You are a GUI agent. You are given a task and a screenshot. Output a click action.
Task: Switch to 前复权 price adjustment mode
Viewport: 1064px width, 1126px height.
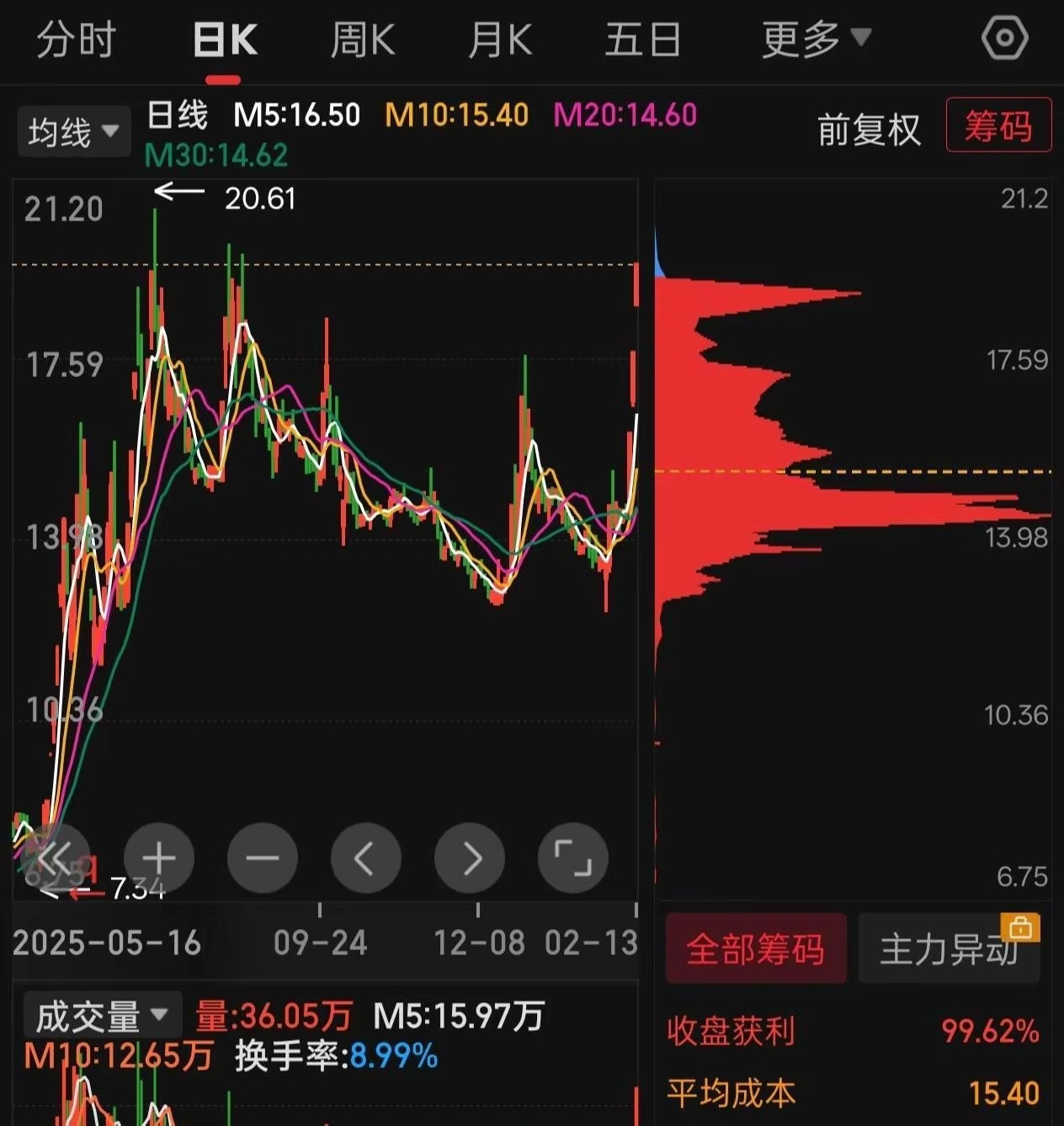click(x=869, y=130)
